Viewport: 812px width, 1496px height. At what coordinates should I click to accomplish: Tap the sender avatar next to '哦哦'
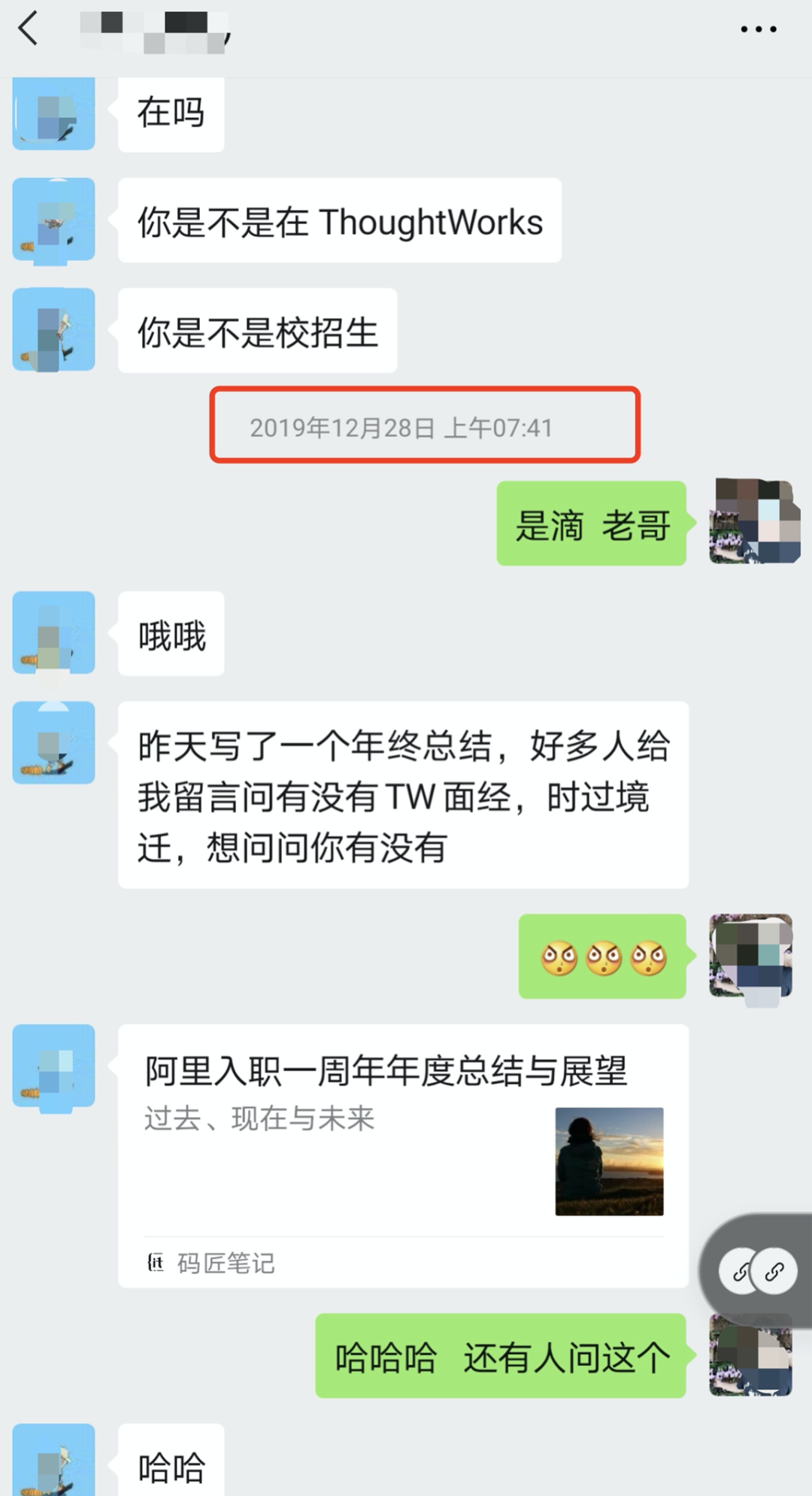tap(53, 633)
